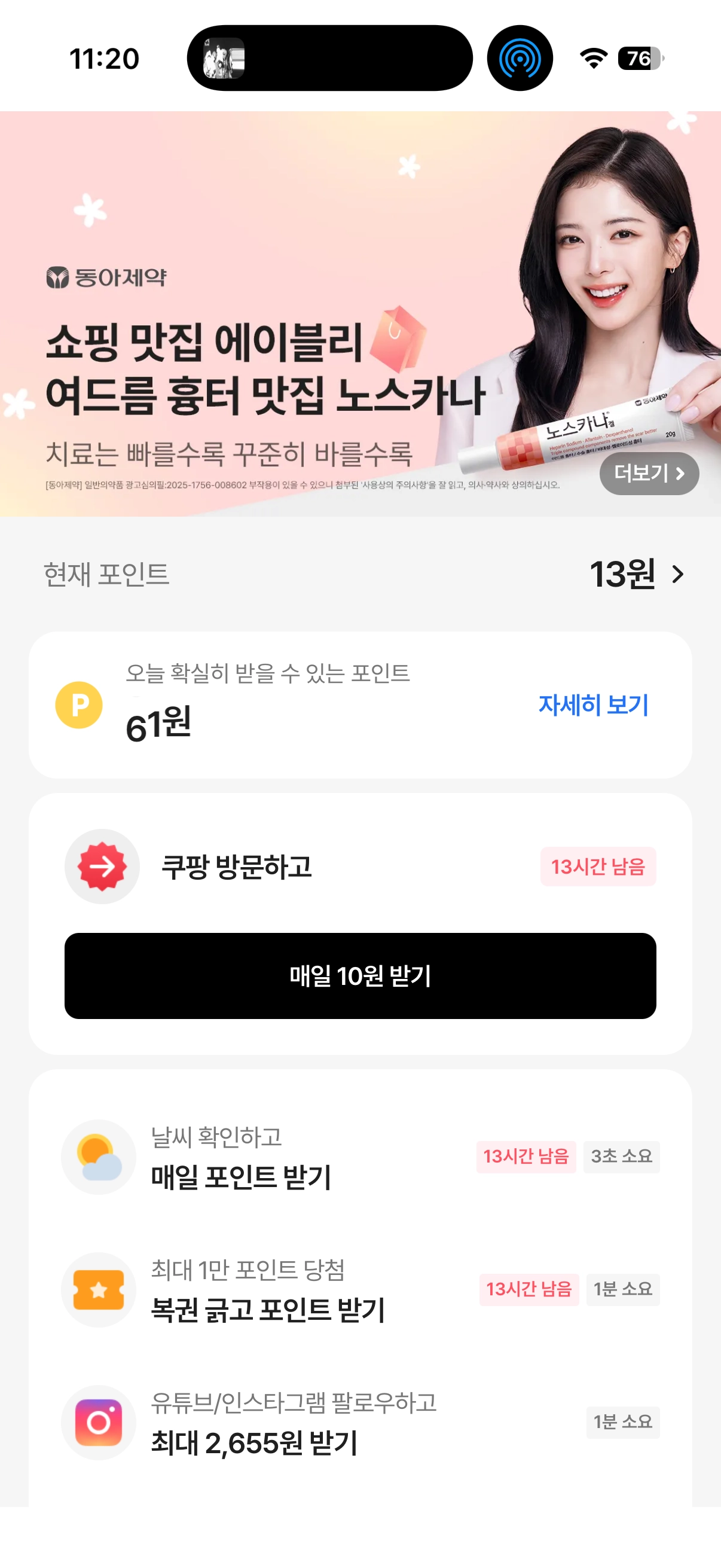Viewport: 721px width, 1568px height.
Task: Open the 날씨 확인하고 매일 포인트 받기 row
Action: coord(360,1157)
